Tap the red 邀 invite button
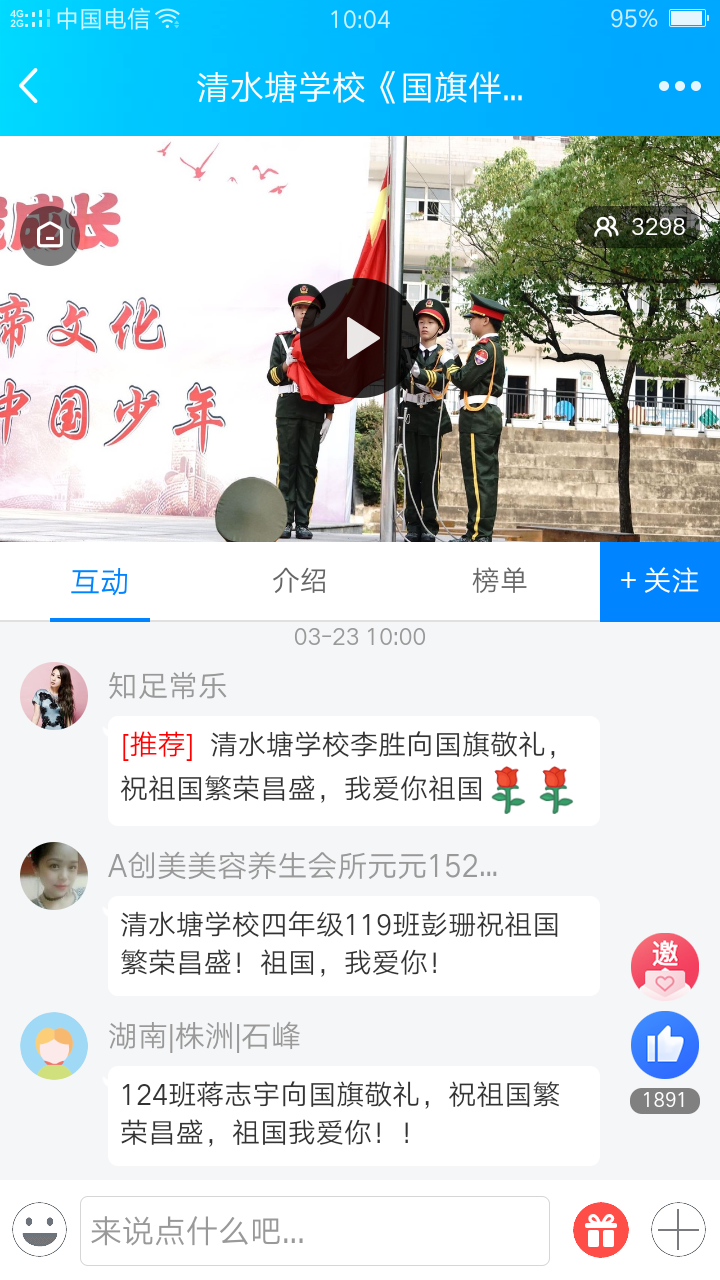Image resolution: width=720 pixels, height=1280 pixels. pos(665,967)
